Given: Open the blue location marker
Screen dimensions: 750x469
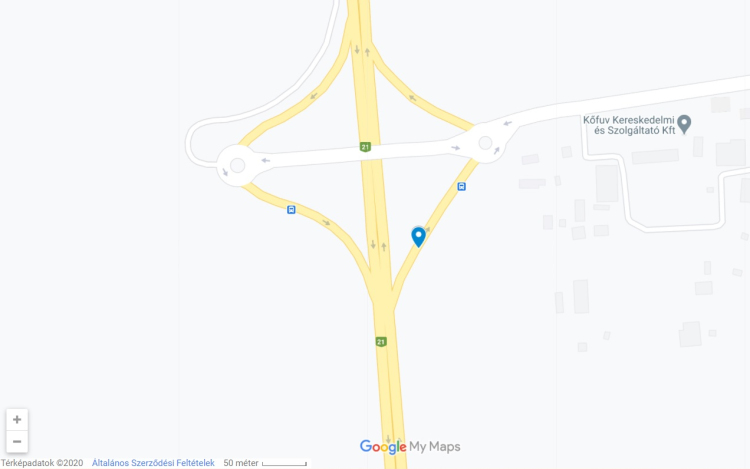Looking at the screenshot, I should [419, 236].
